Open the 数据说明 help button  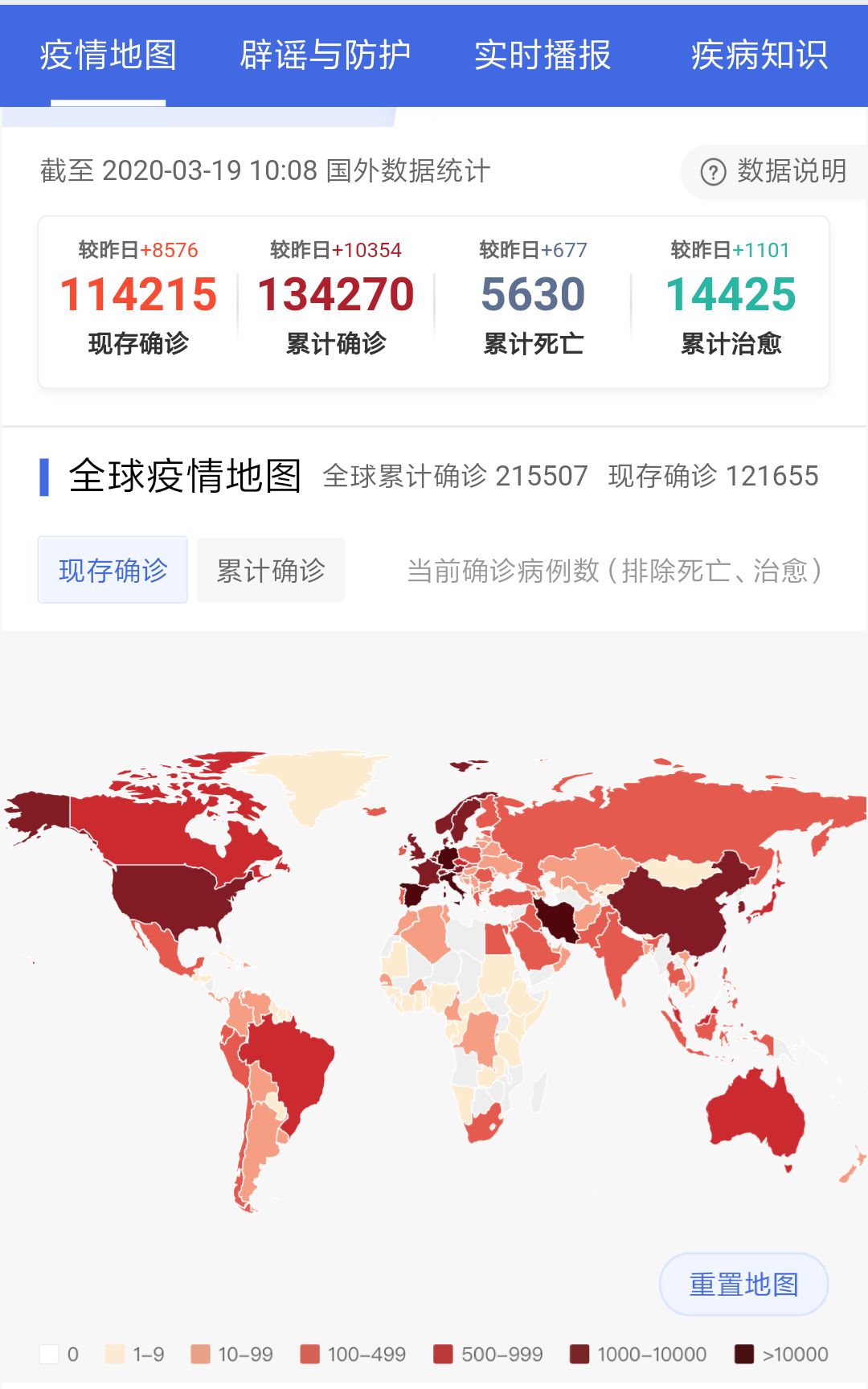(774, 171)
